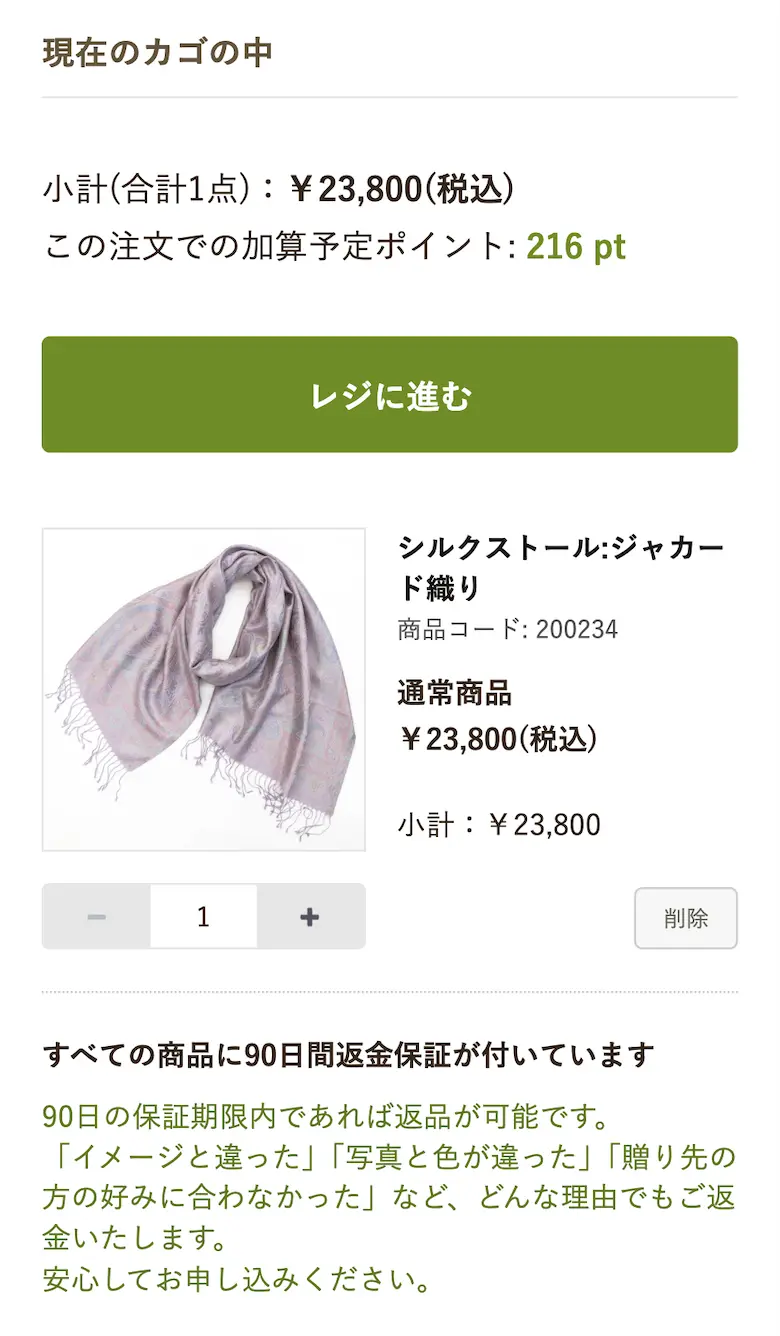Decrease the stole quantity with minus

pyautogui.click(x=97, y=916)
